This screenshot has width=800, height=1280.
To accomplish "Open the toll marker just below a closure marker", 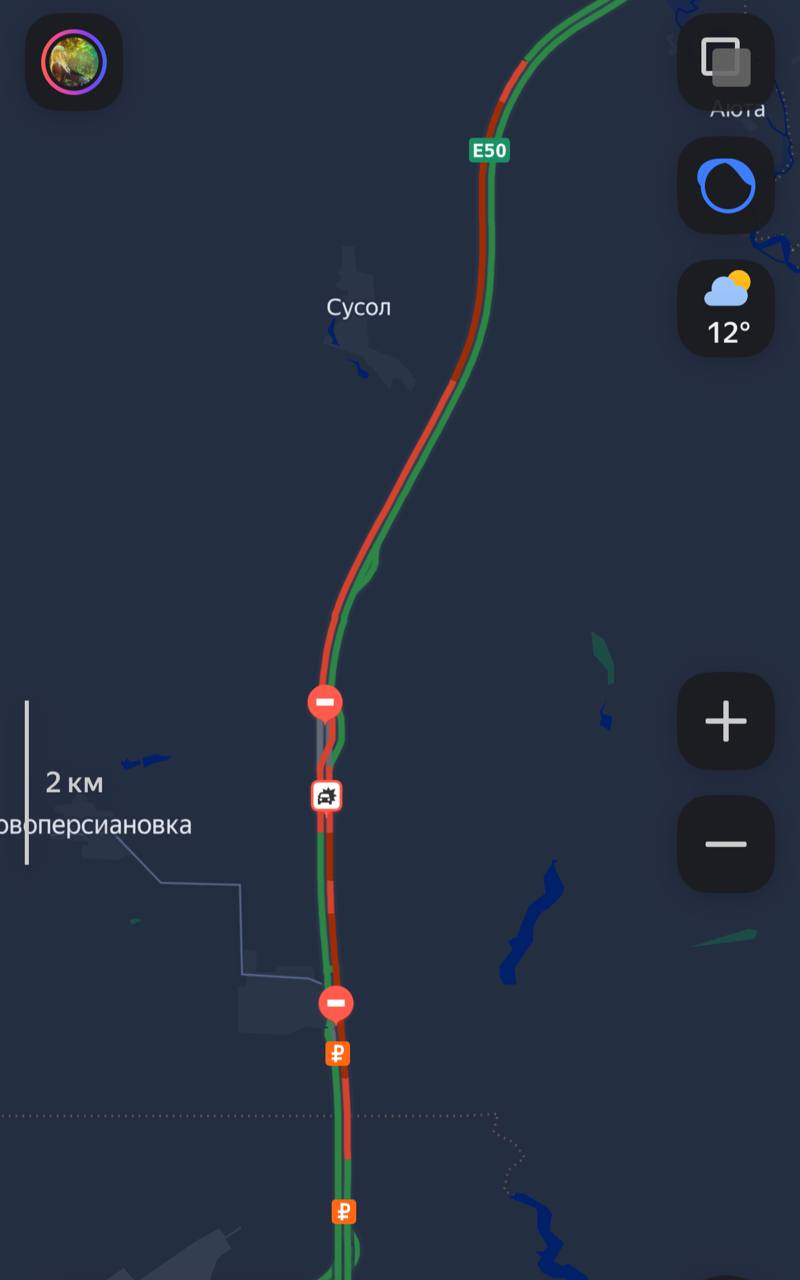I will [x=338, y=1052].
